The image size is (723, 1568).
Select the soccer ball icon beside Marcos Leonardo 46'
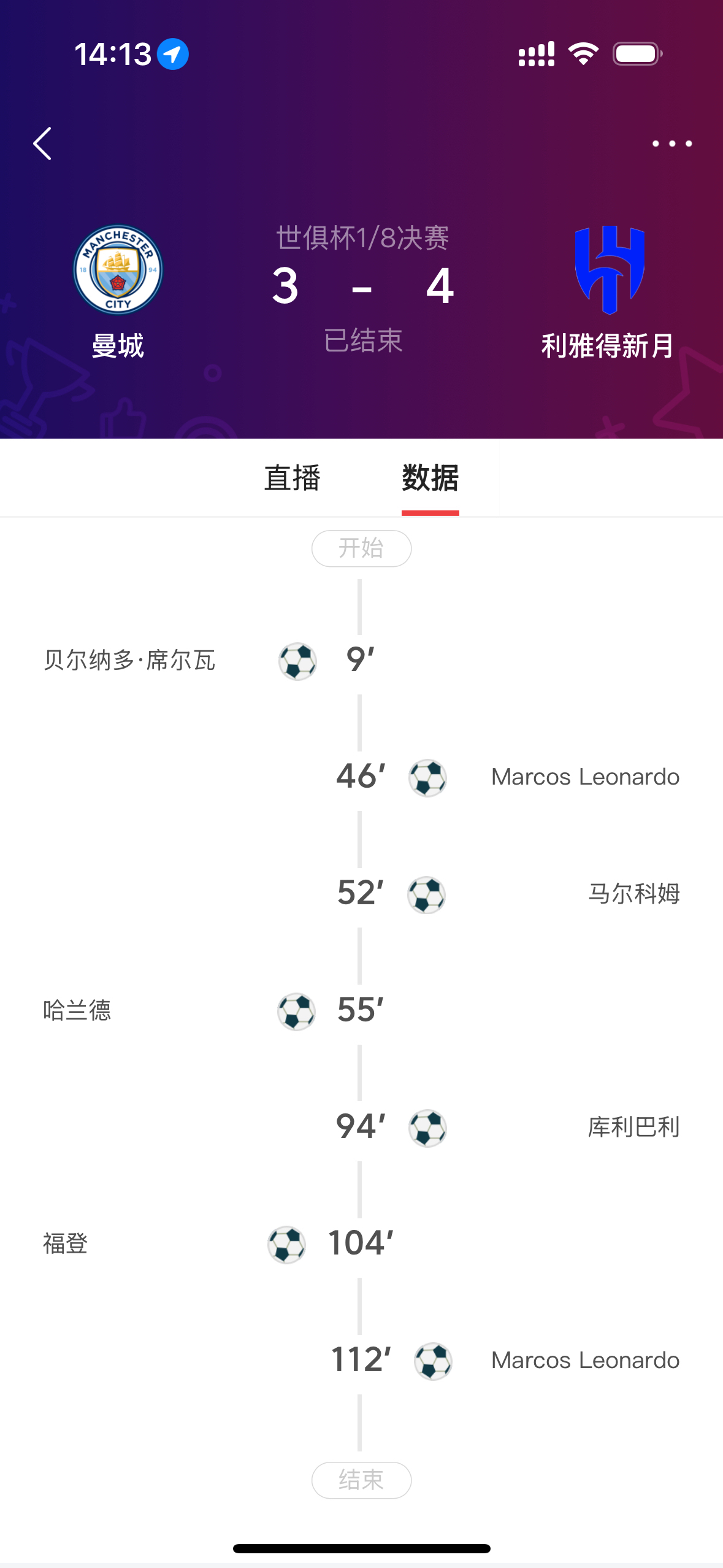click(x=426, y=777)
